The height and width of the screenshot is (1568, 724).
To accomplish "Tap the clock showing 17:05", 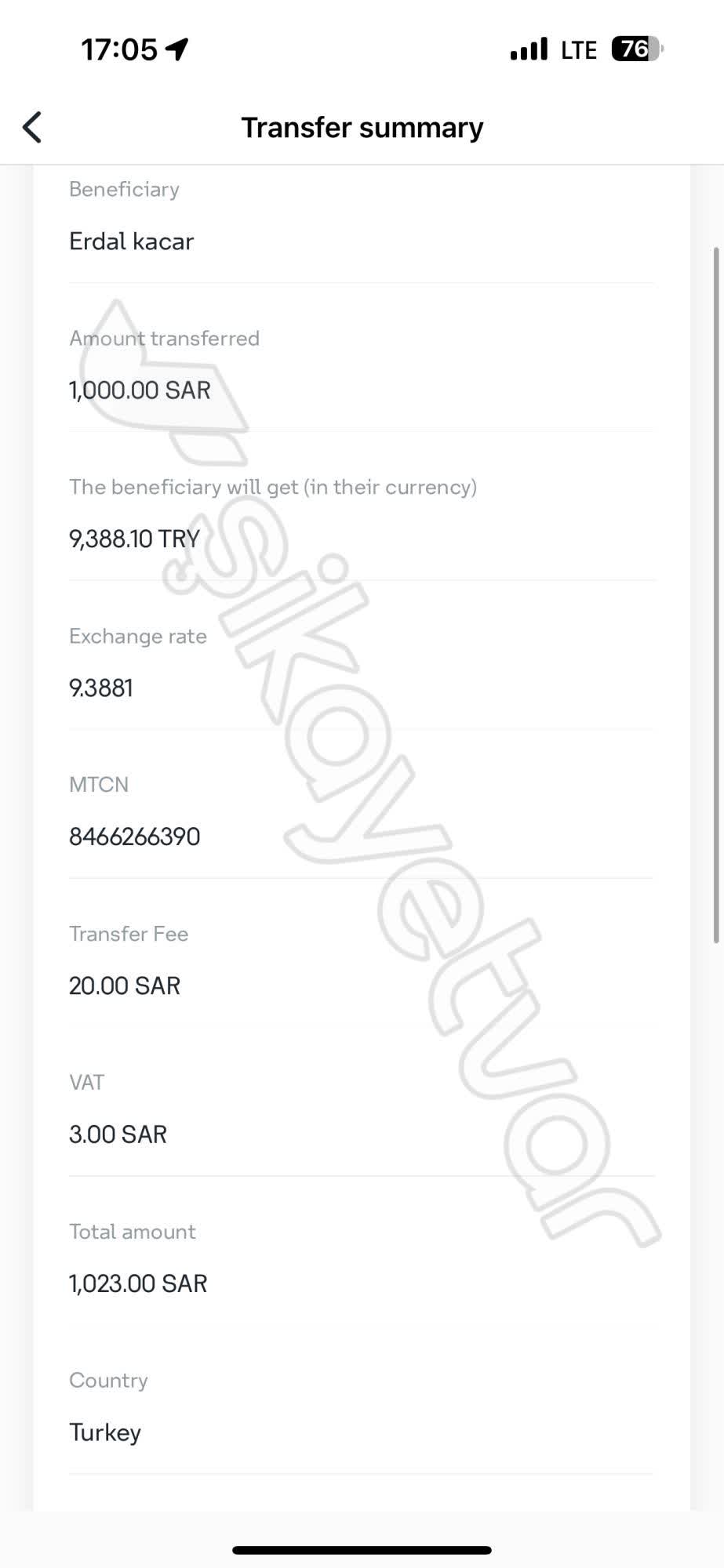I will tap(118, 47).
